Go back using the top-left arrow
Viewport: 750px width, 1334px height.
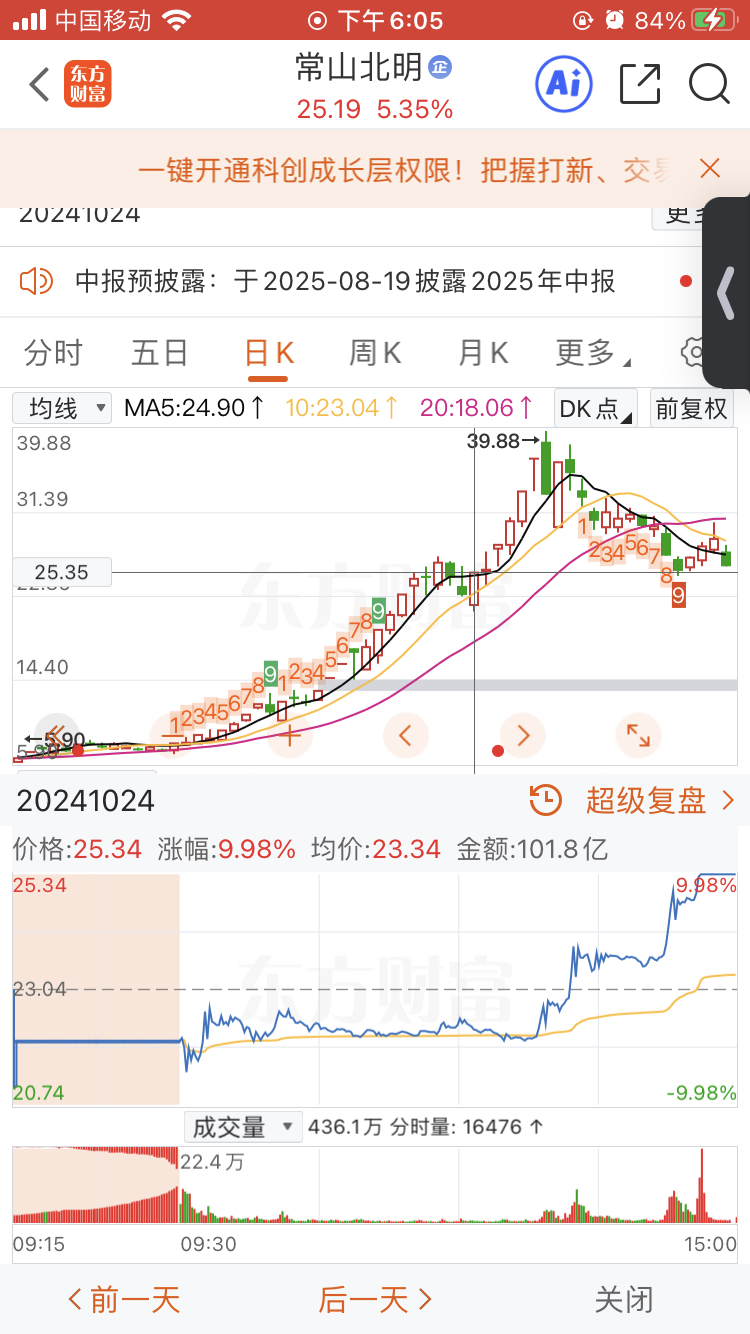(39, 85)
